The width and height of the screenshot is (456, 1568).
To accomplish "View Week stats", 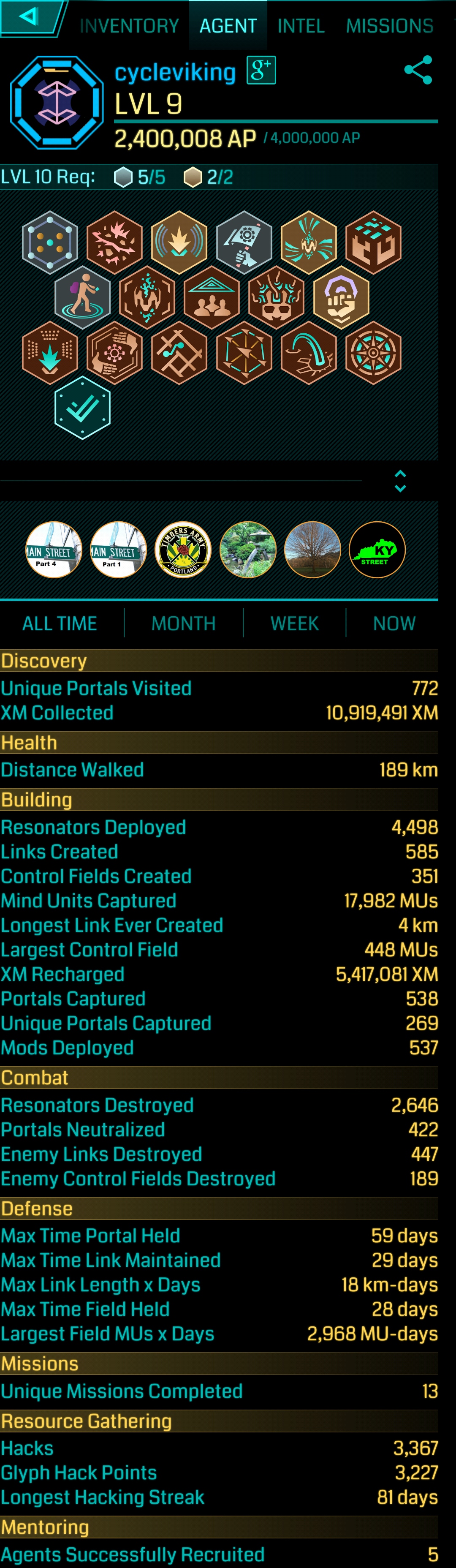I will click(x=294, y=623).
